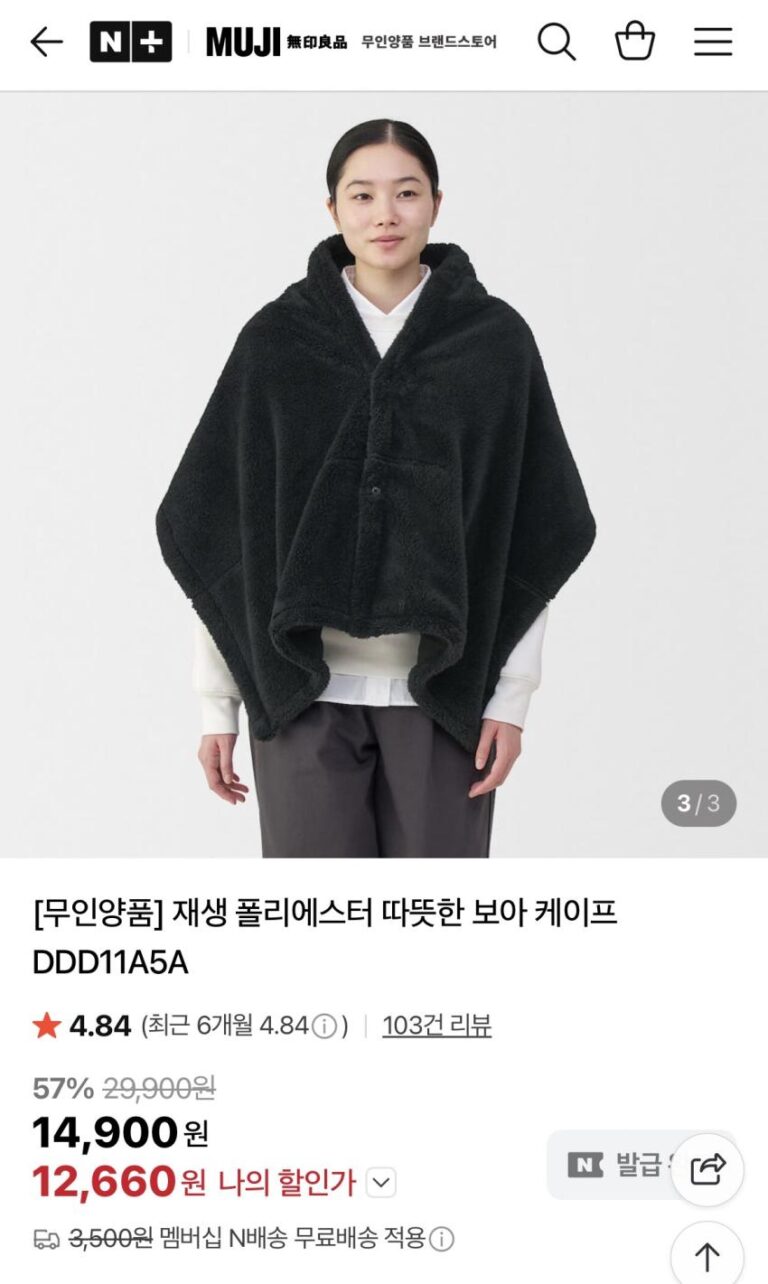
Task: Open the N+ store home
Action: (130, 42)
